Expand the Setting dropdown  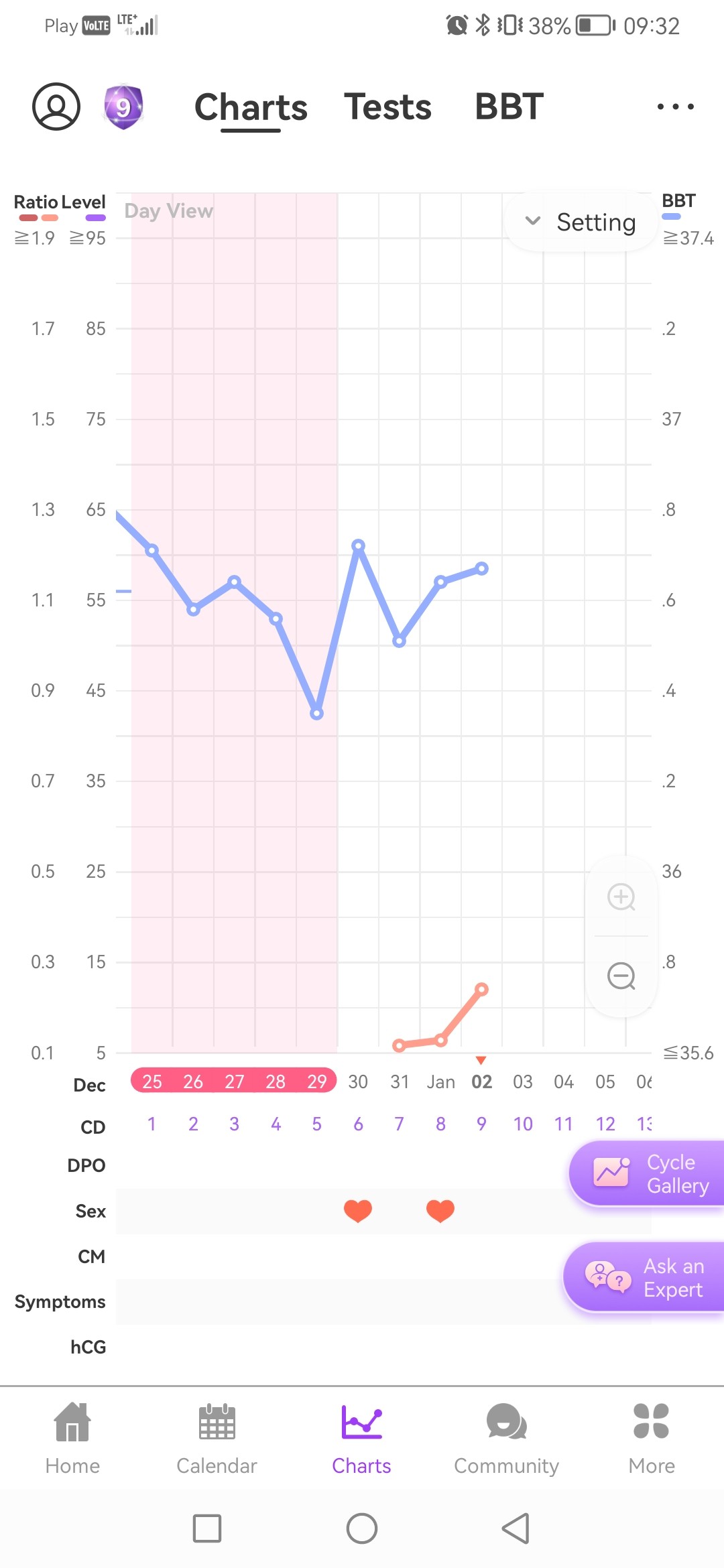[581, 222]
